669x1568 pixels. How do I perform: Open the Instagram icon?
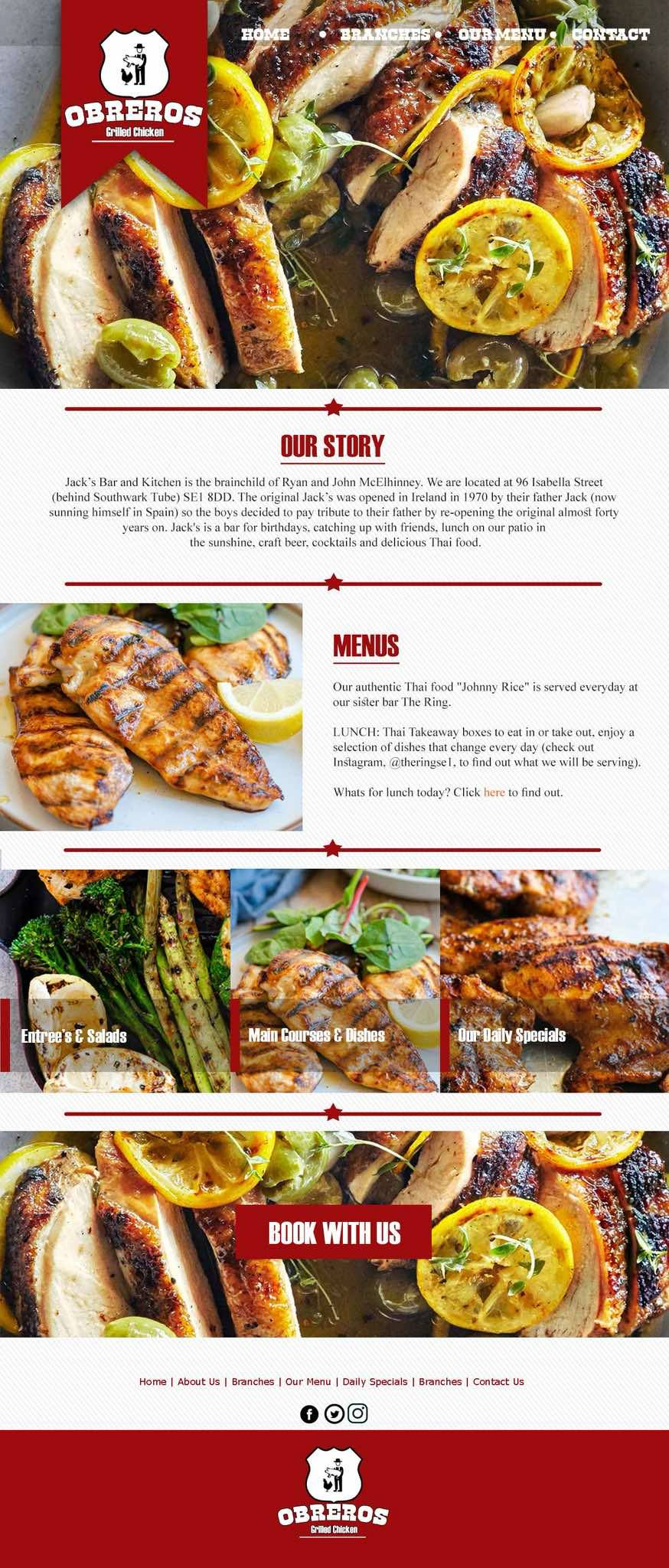tap(357, 1413)
